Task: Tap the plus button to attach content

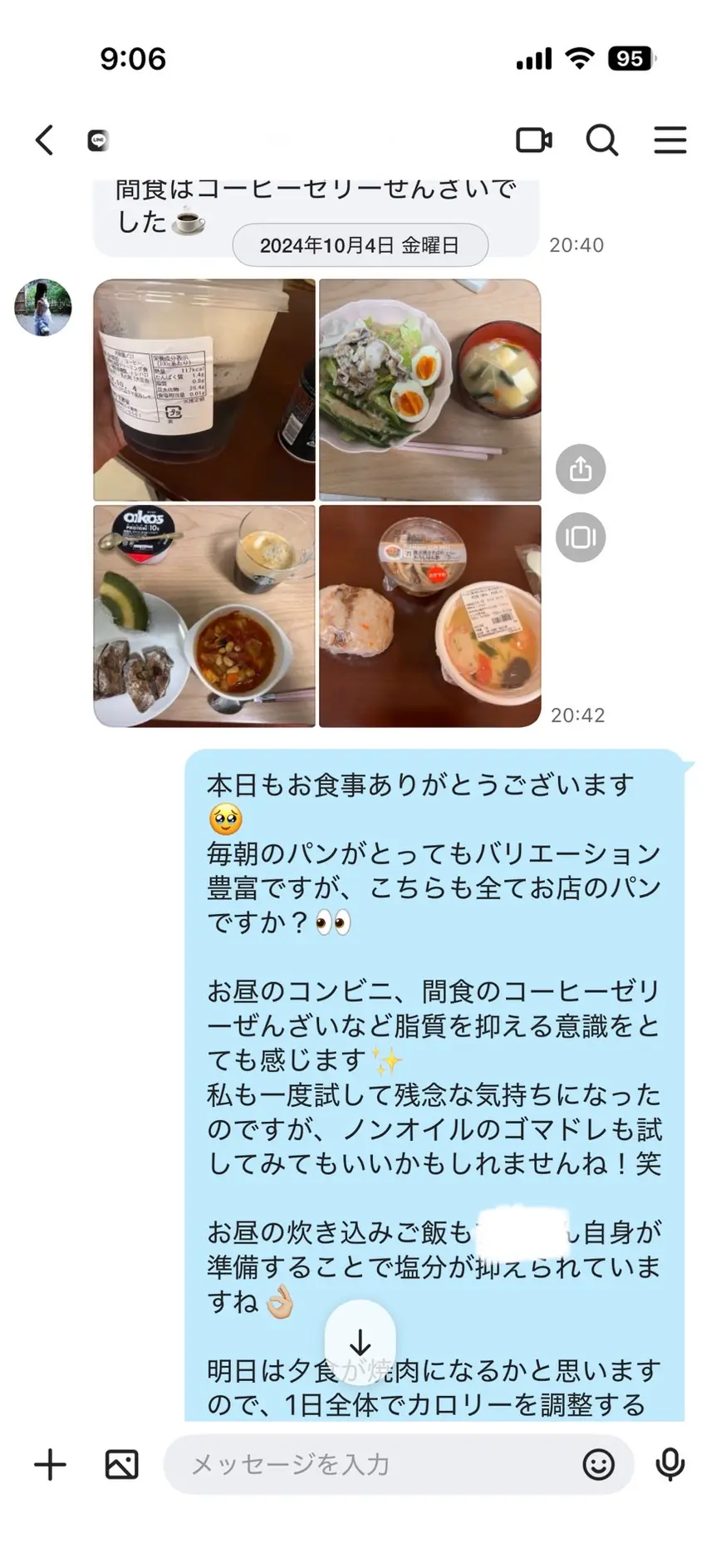Action: 50,1465
